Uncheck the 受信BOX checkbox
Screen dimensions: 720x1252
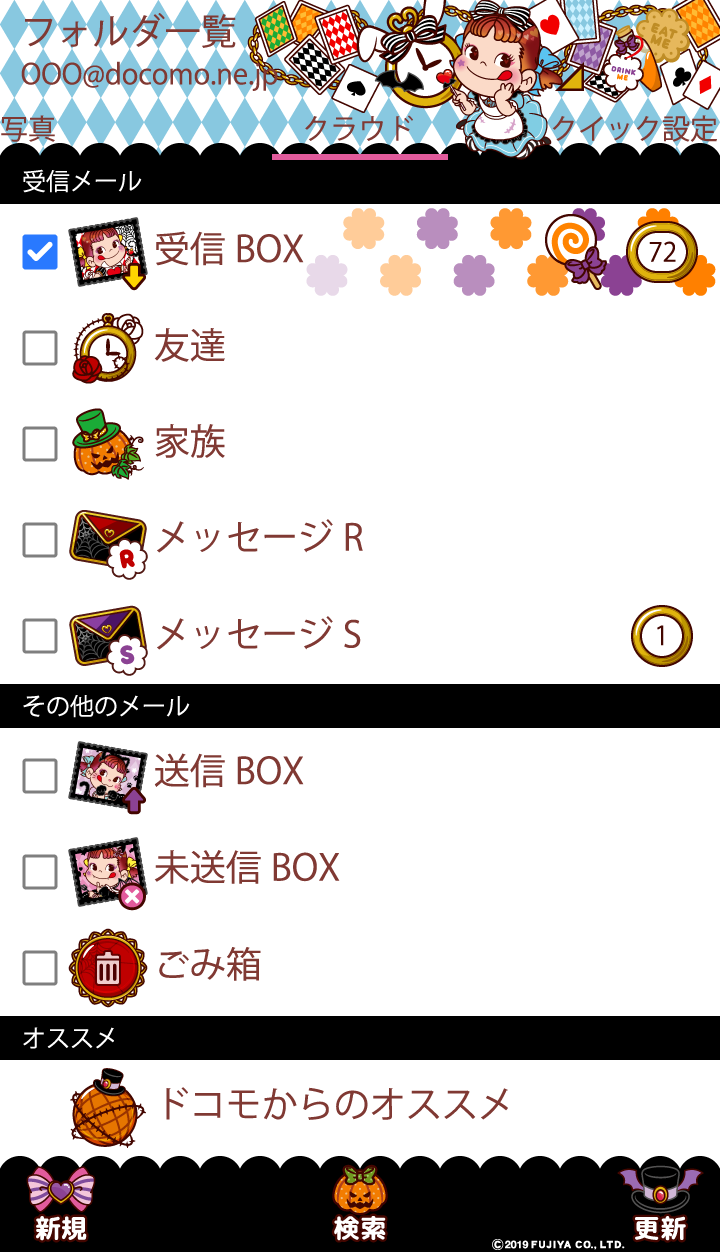click(40, 252)
